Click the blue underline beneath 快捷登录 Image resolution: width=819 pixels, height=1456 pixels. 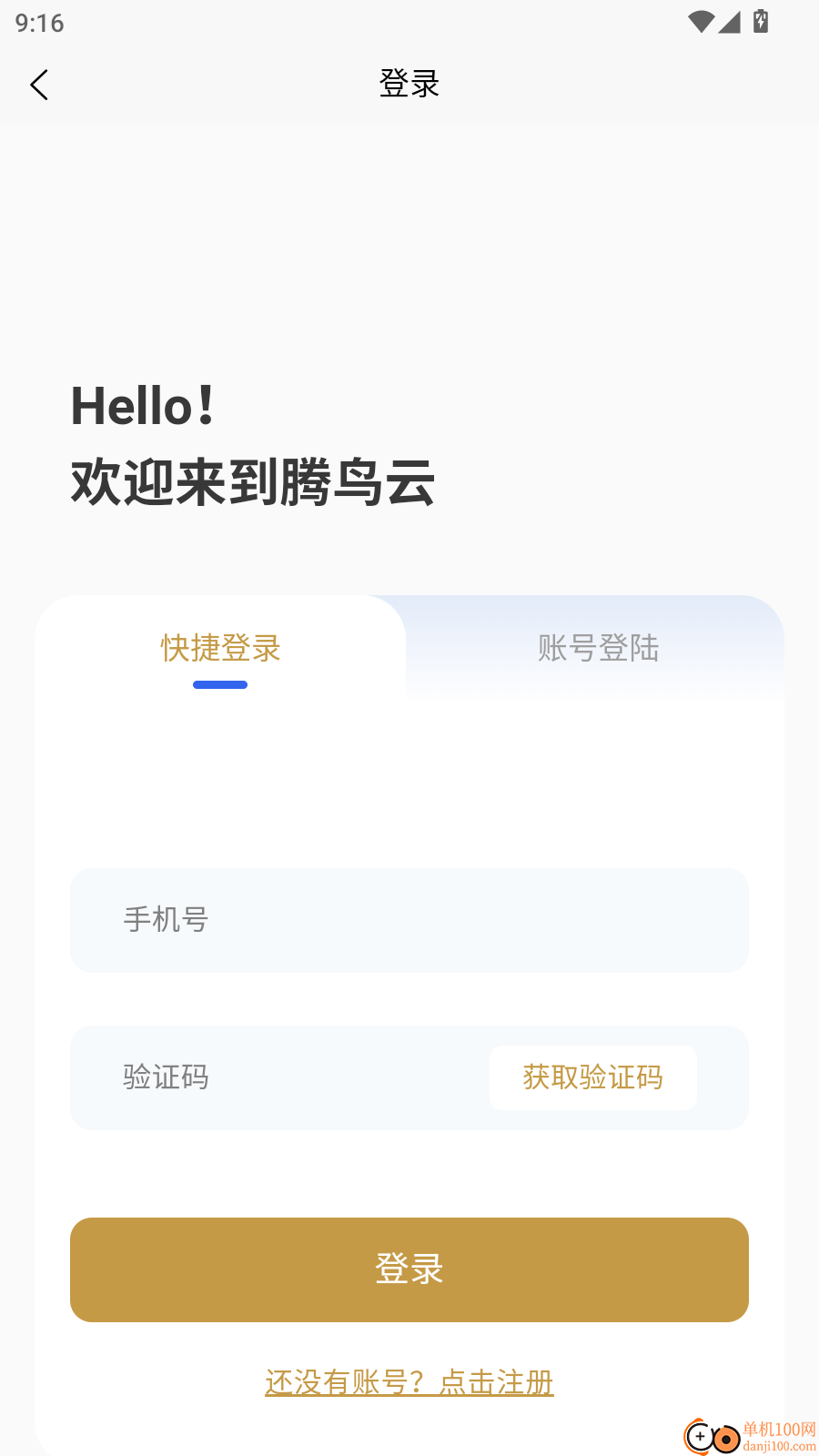click(x=219, y=684)
